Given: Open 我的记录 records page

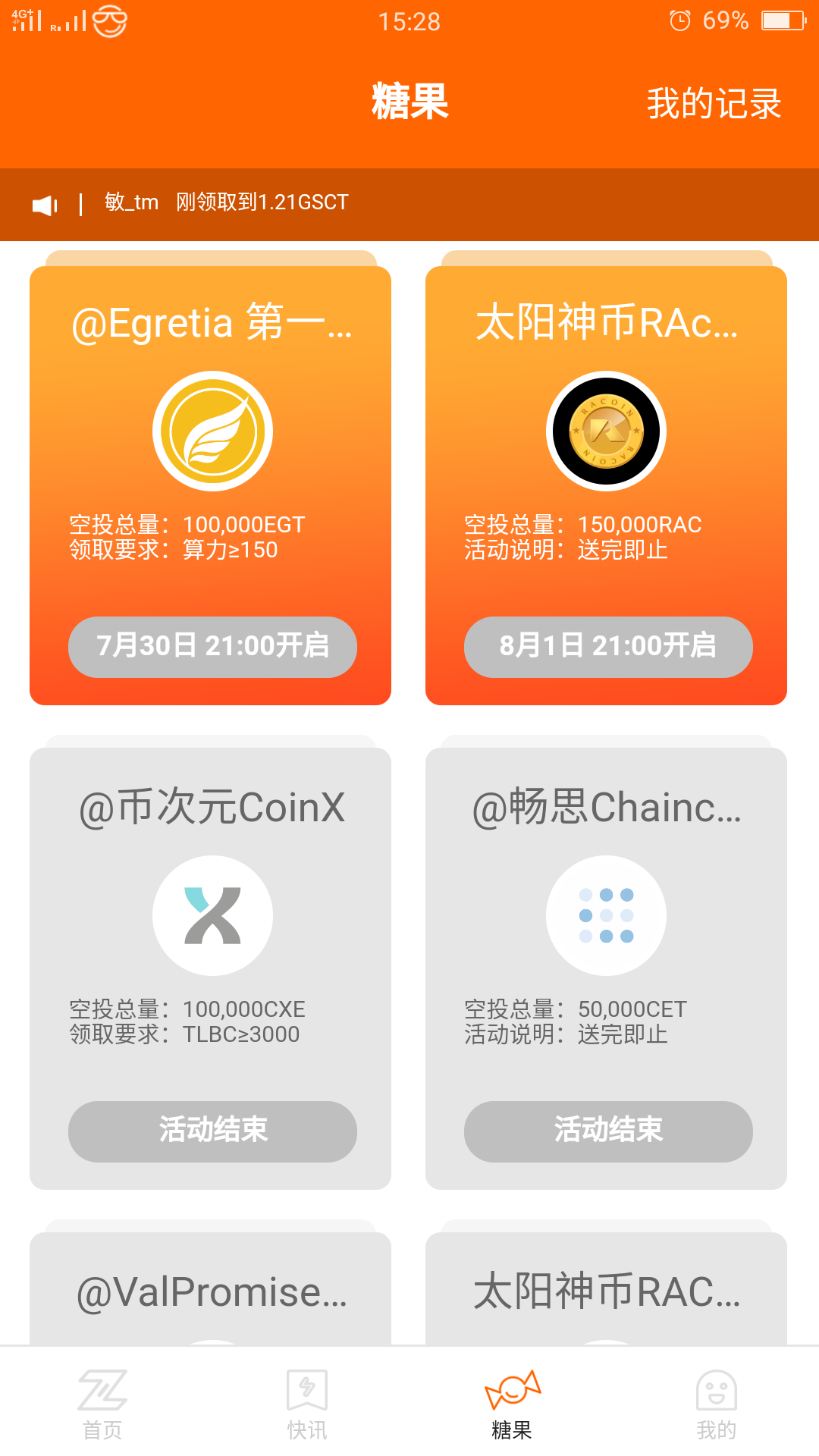Looking at the screenshot, I should point(713,102).
